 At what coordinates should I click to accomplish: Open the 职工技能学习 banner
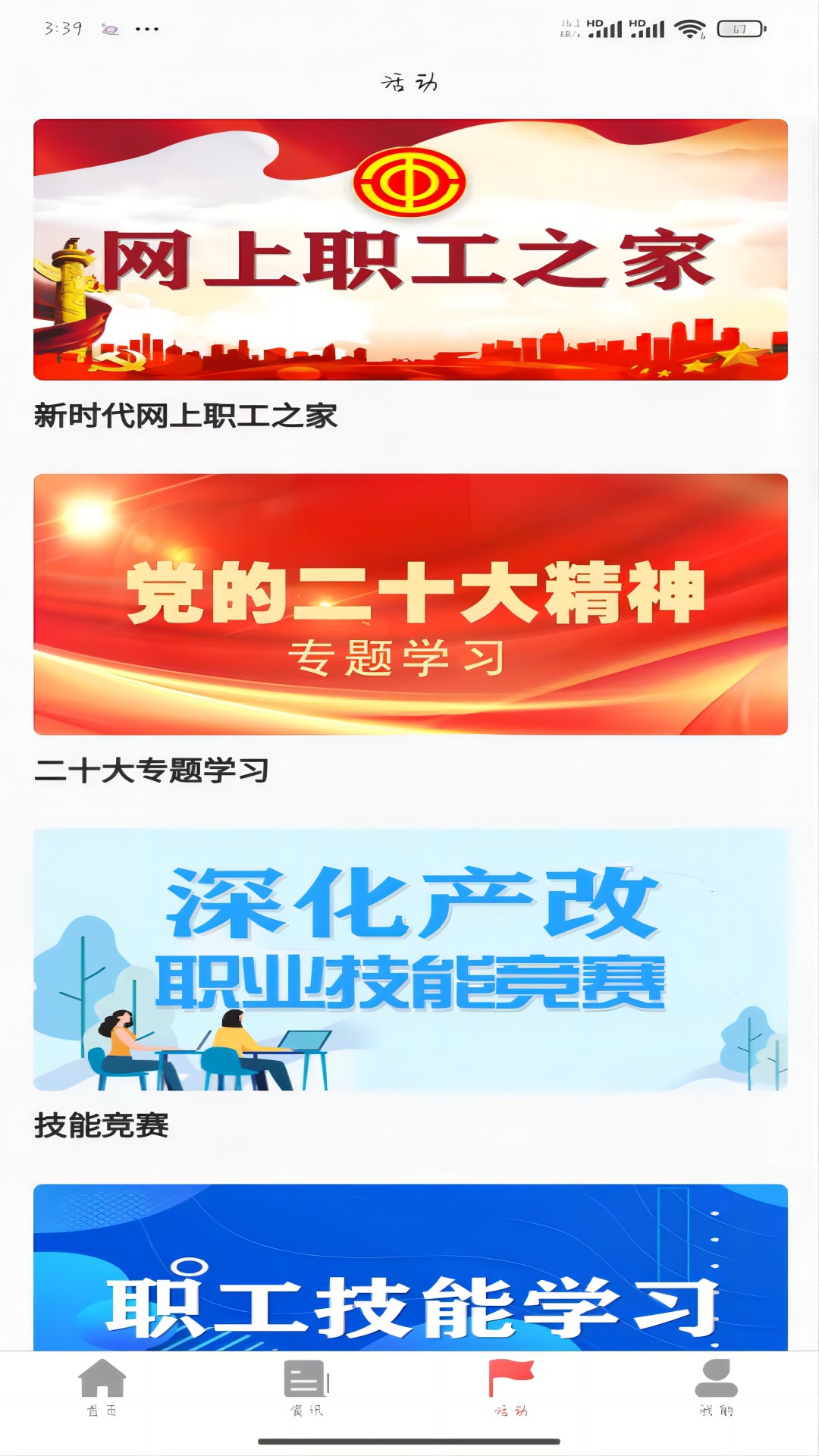click(x=410, y=1267)
